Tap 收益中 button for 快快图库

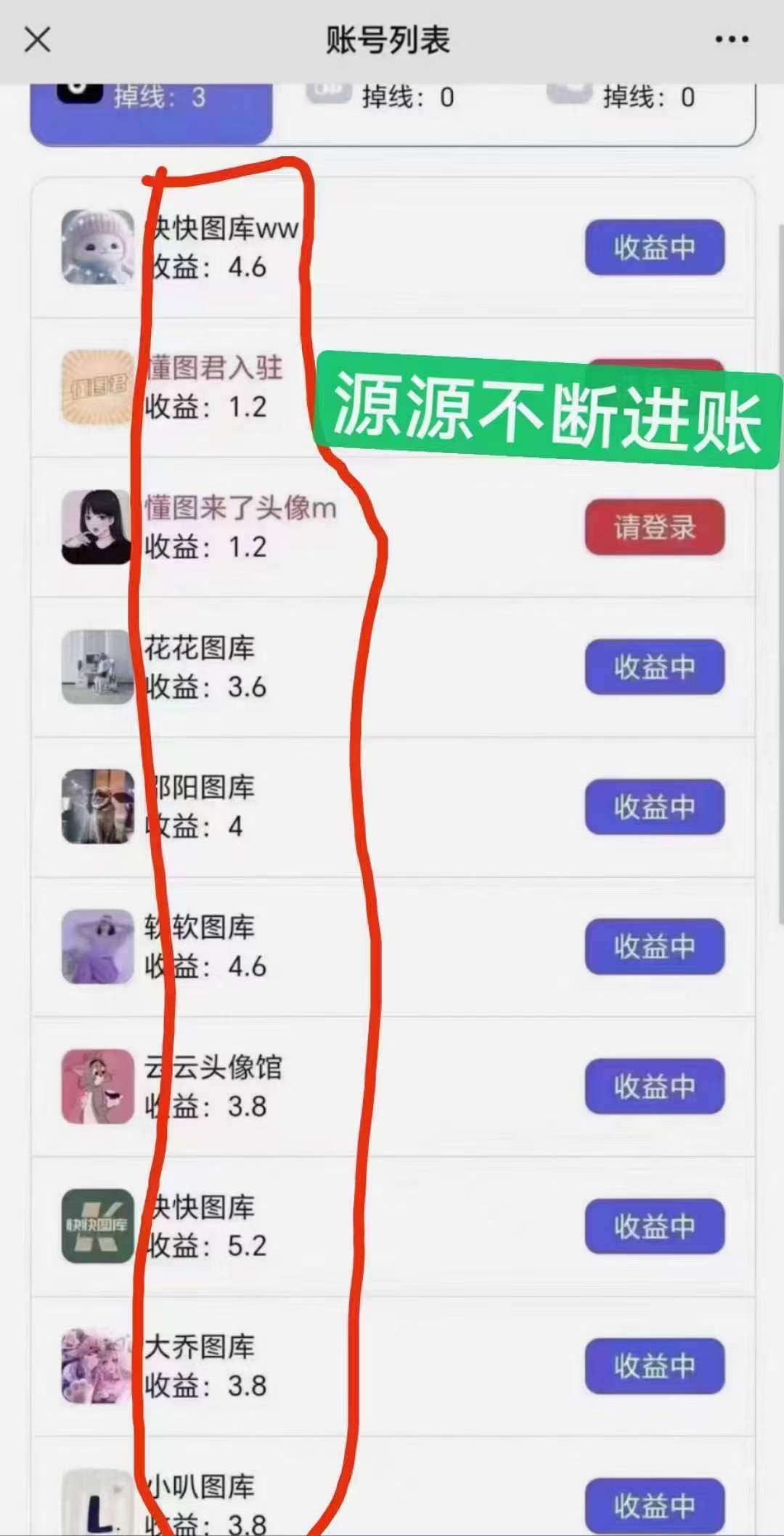pyautogui.click(x=654, y=1227)
